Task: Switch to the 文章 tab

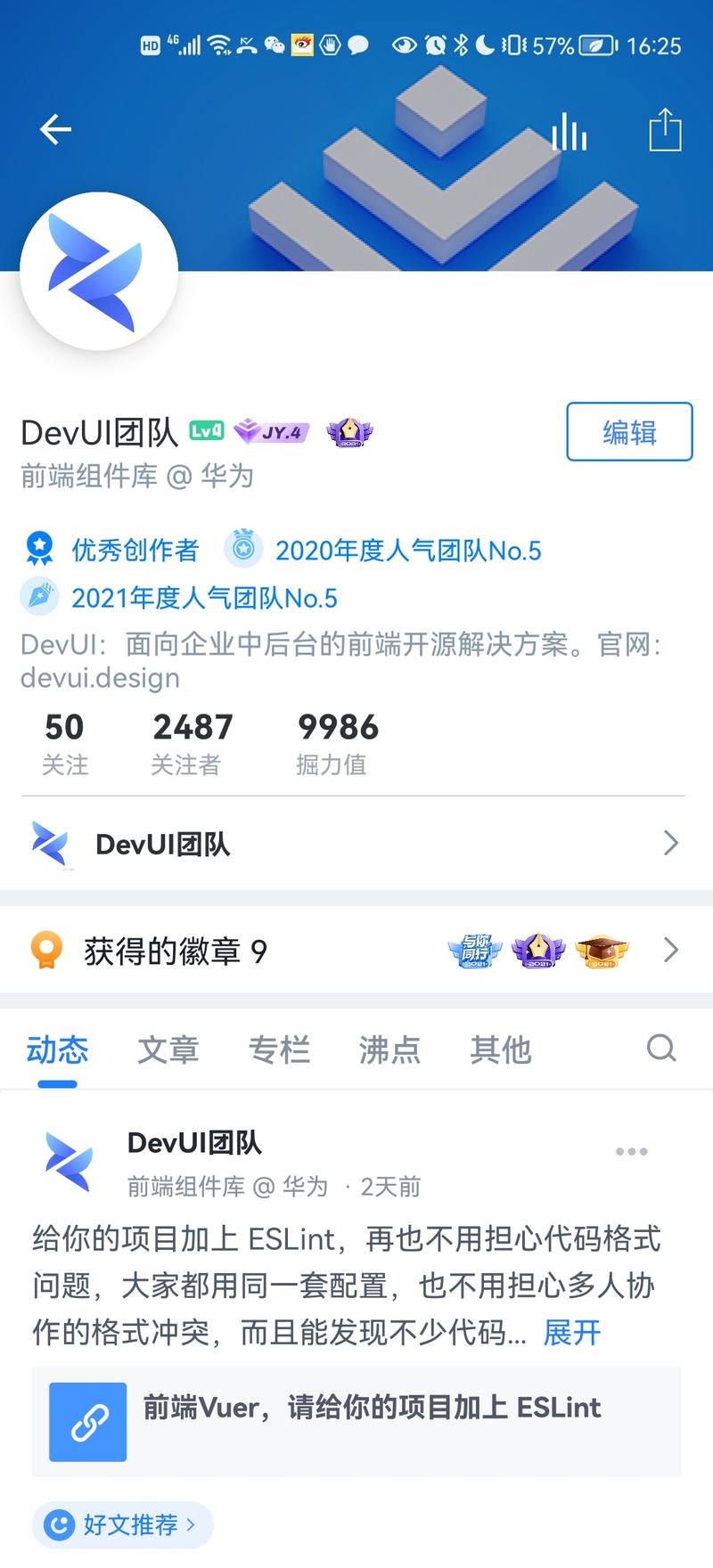Action: pos(168,1049)
